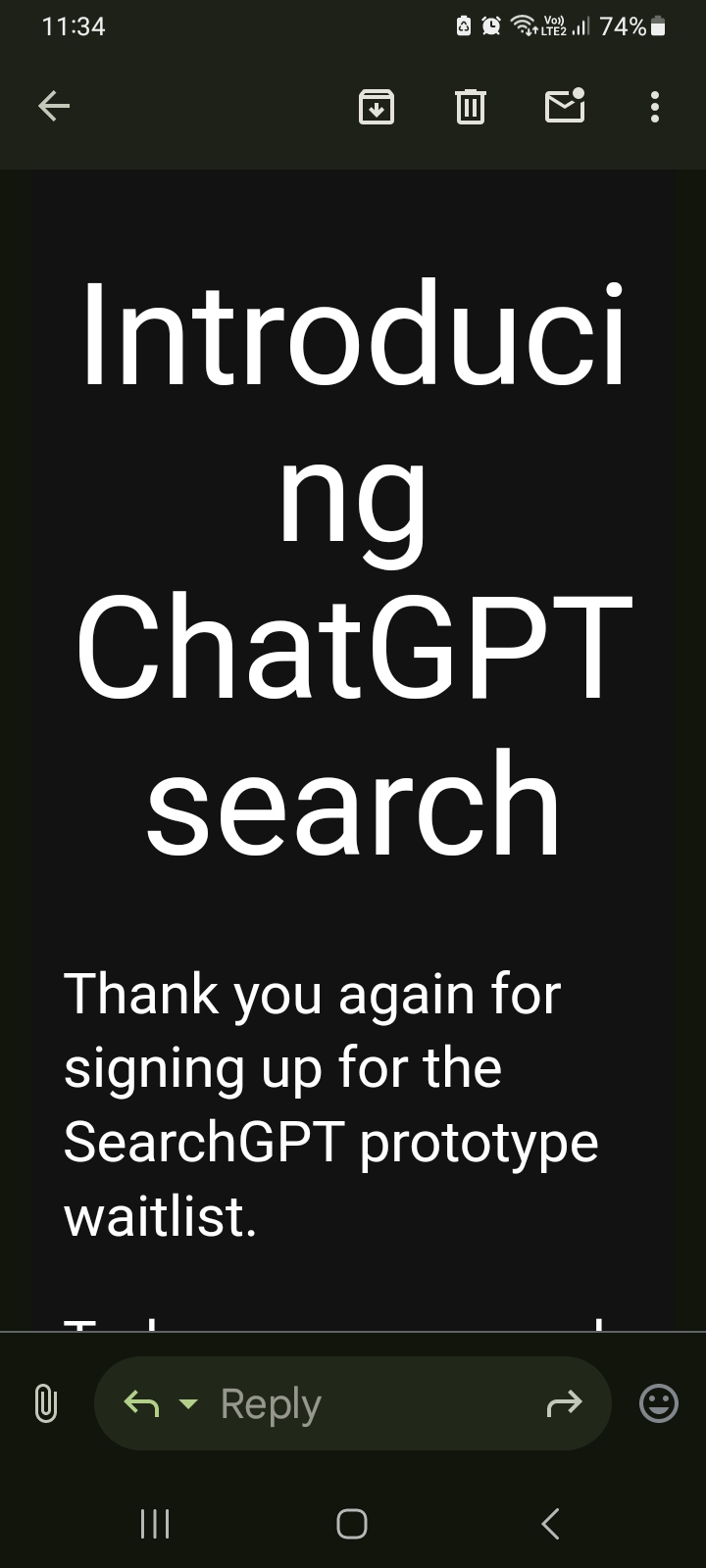Mark the email as unread
The width and height of the screenshot is (706, 1568).
pyautogui.click(x=565, y=106)
